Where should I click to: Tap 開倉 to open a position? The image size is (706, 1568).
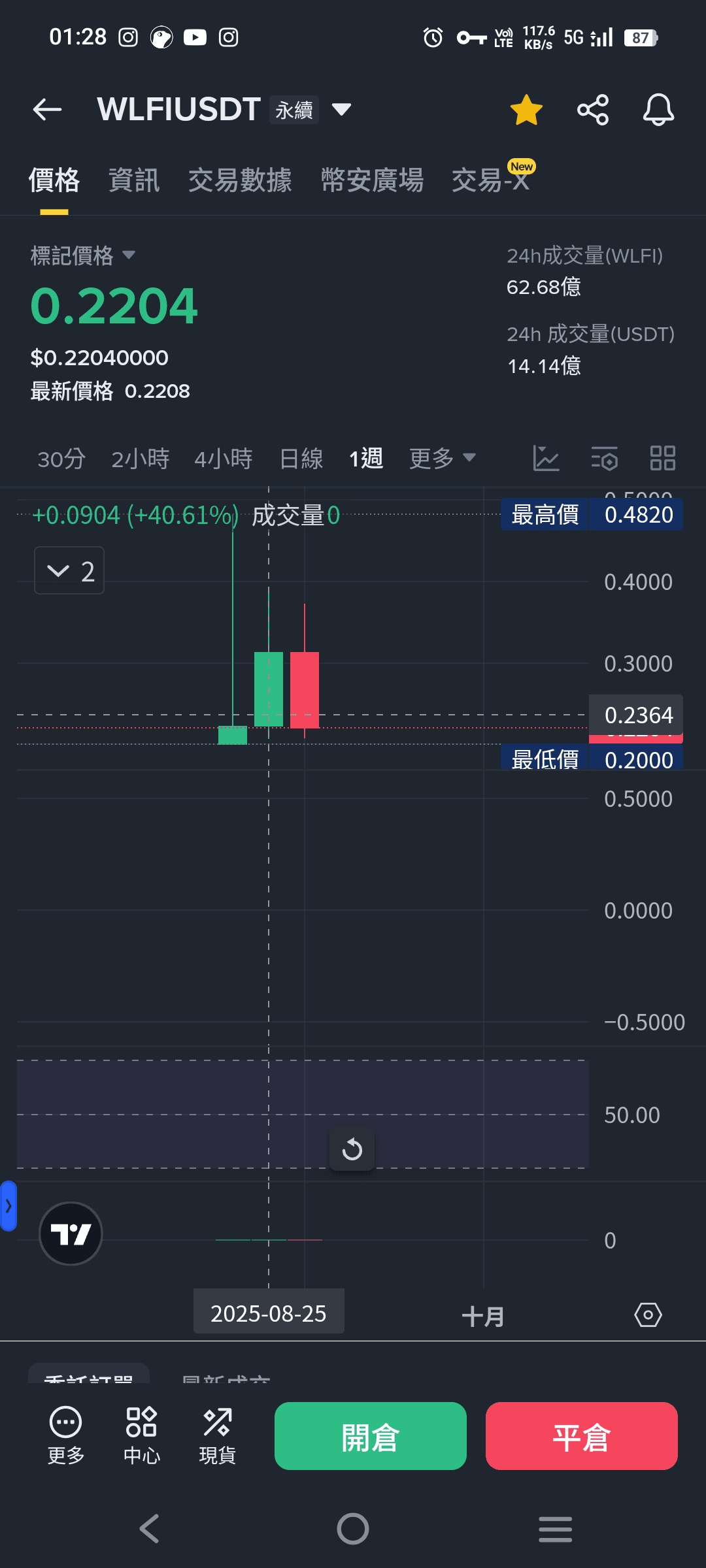pos(371,1436)
